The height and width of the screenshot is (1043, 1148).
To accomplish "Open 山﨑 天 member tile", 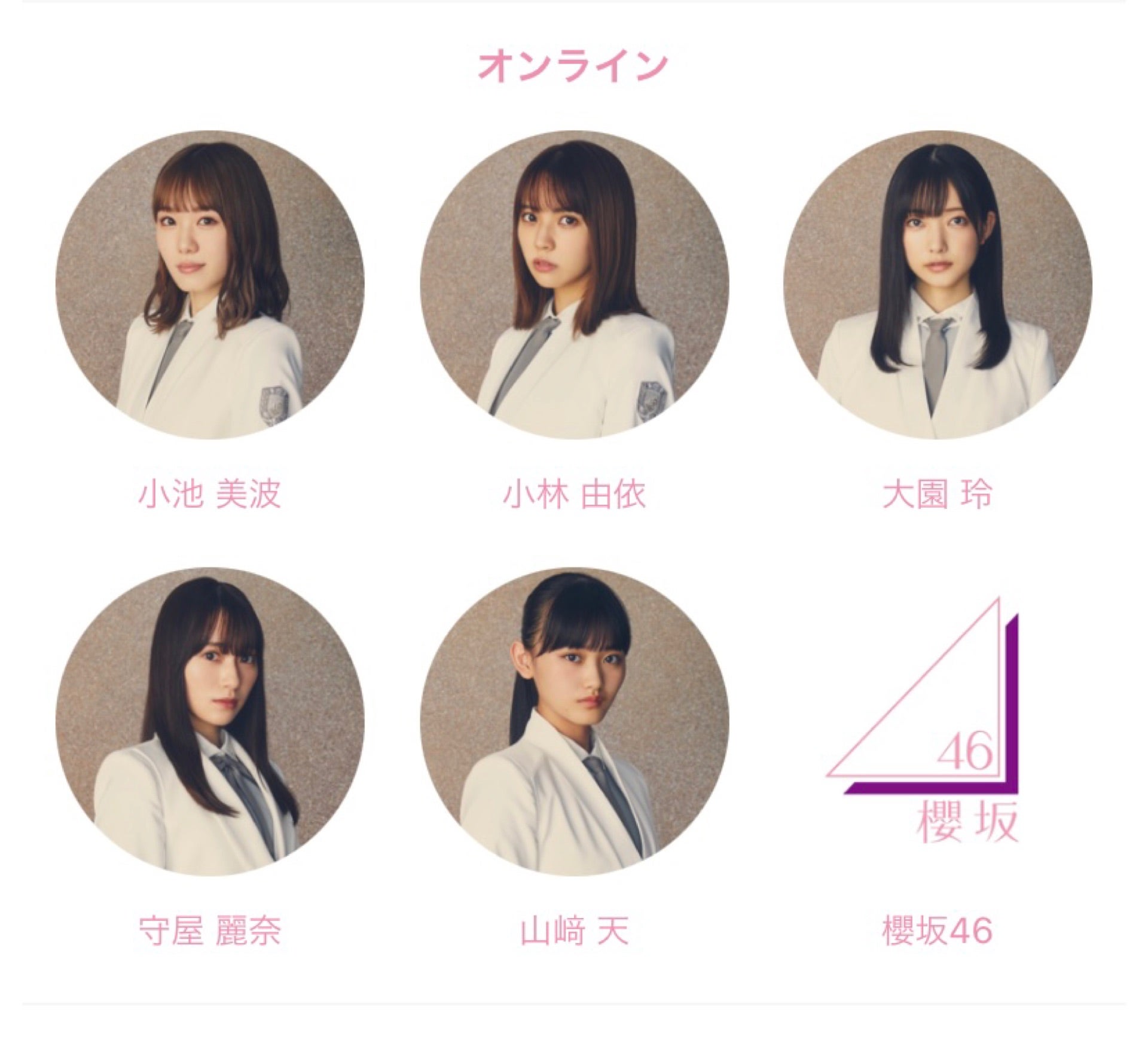I will [x=574, y=722].
